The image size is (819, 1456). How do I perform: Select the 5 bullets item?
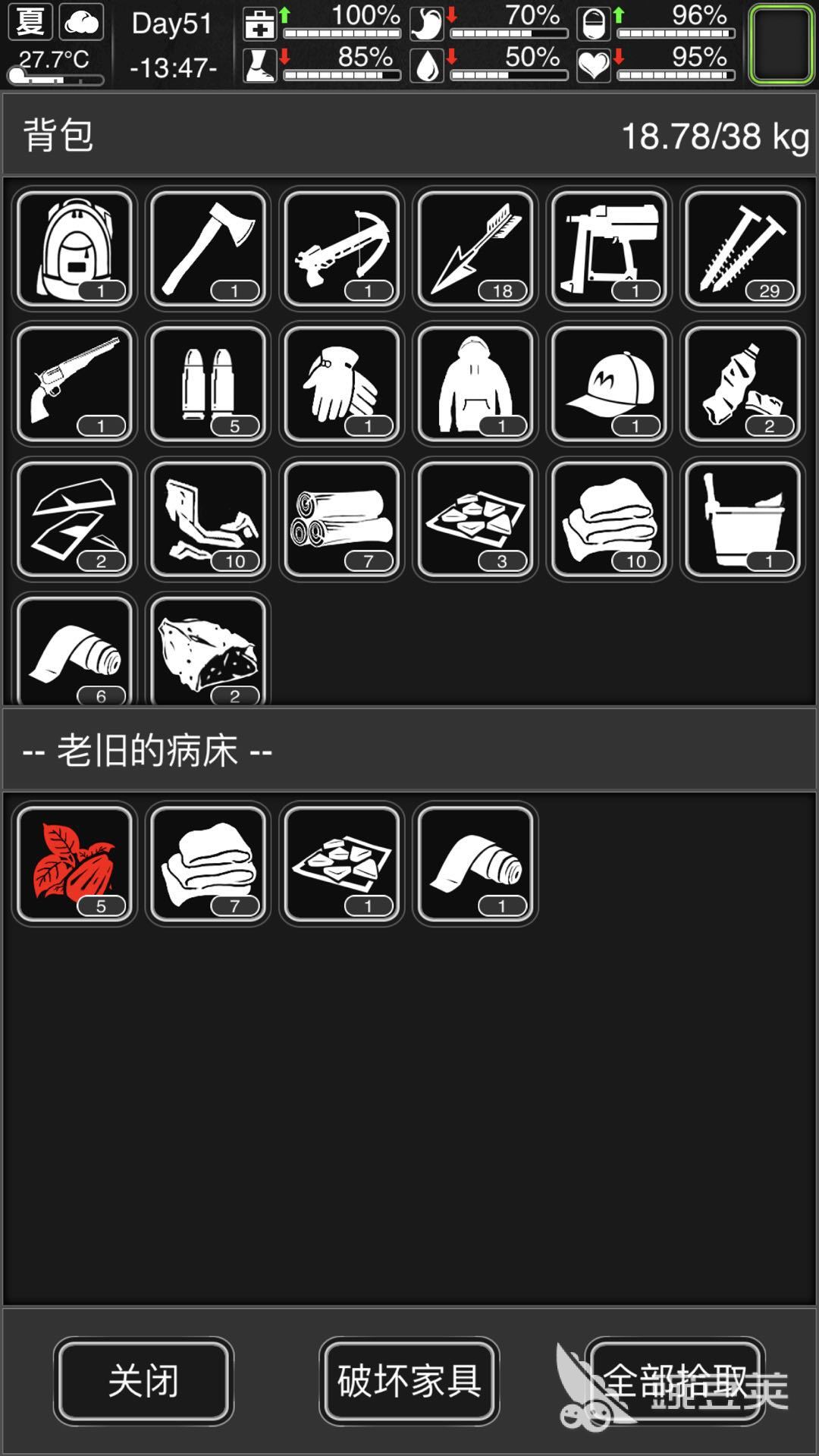point(208,383)
